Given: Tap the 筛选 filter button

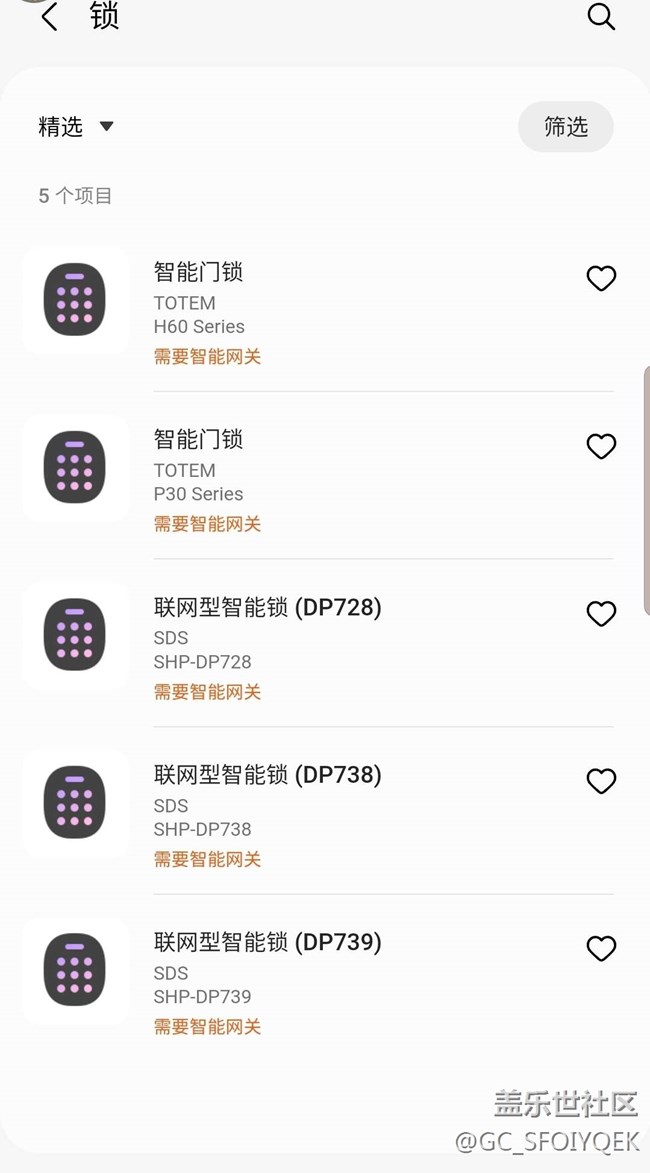Looking at the screenshot, I should [x=565, y=127].
